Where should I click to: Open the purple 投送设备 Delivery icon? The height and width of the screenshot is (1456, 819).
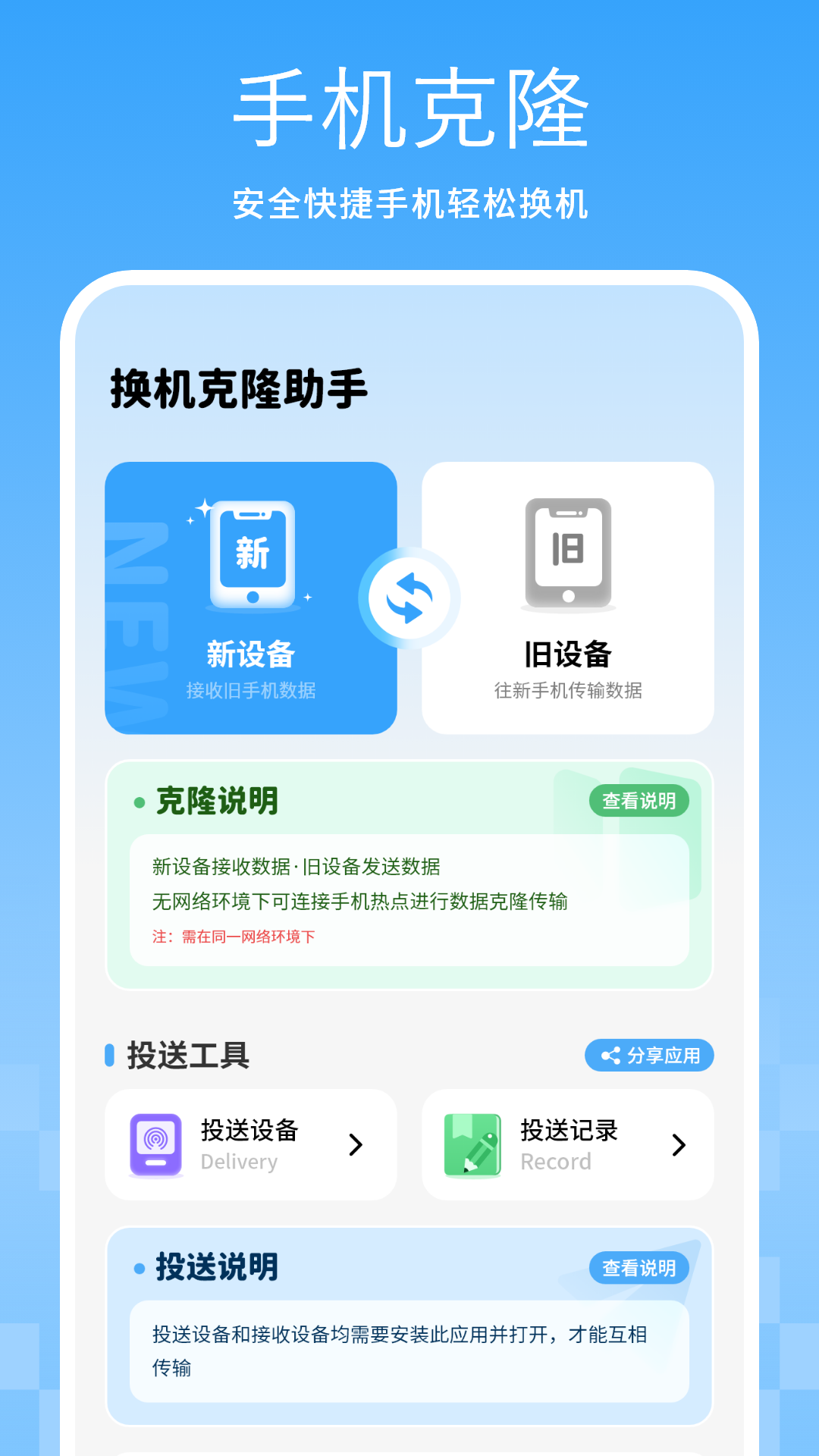pos(155,1145)
